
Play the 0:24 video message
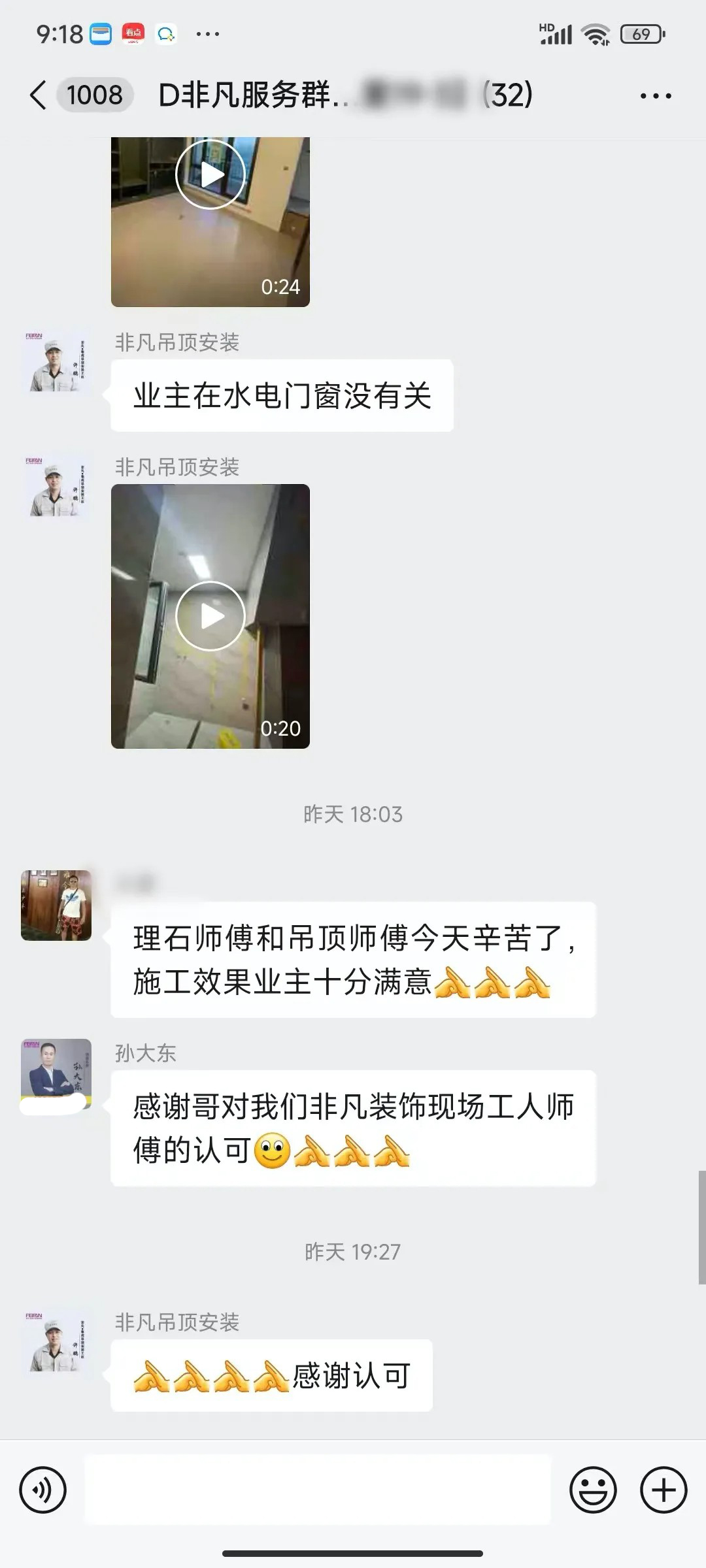[x=210, y=174]
